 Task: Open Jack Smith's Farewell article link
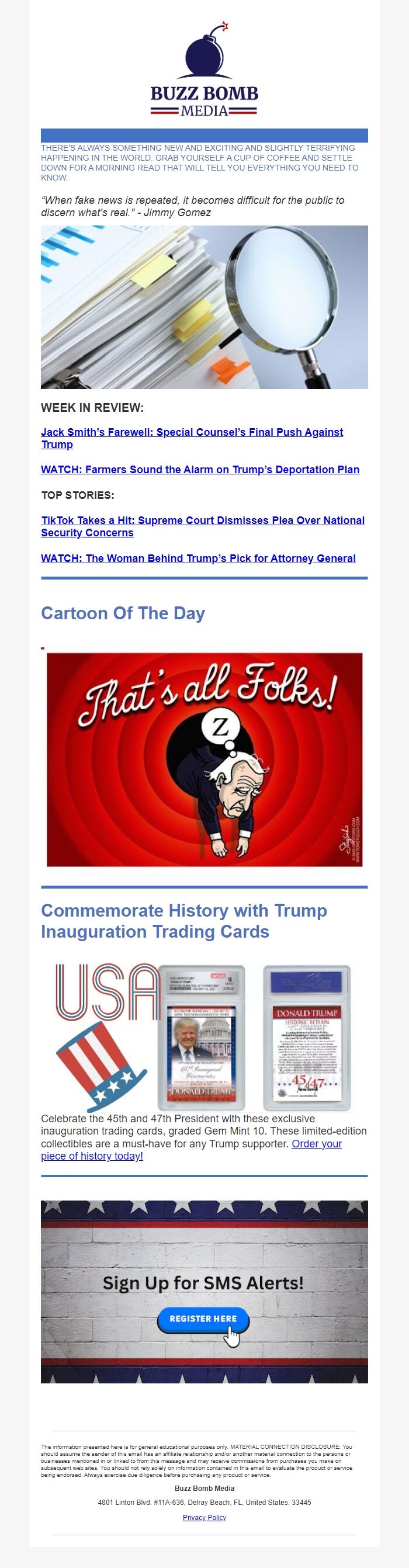[x=192, y=432]
